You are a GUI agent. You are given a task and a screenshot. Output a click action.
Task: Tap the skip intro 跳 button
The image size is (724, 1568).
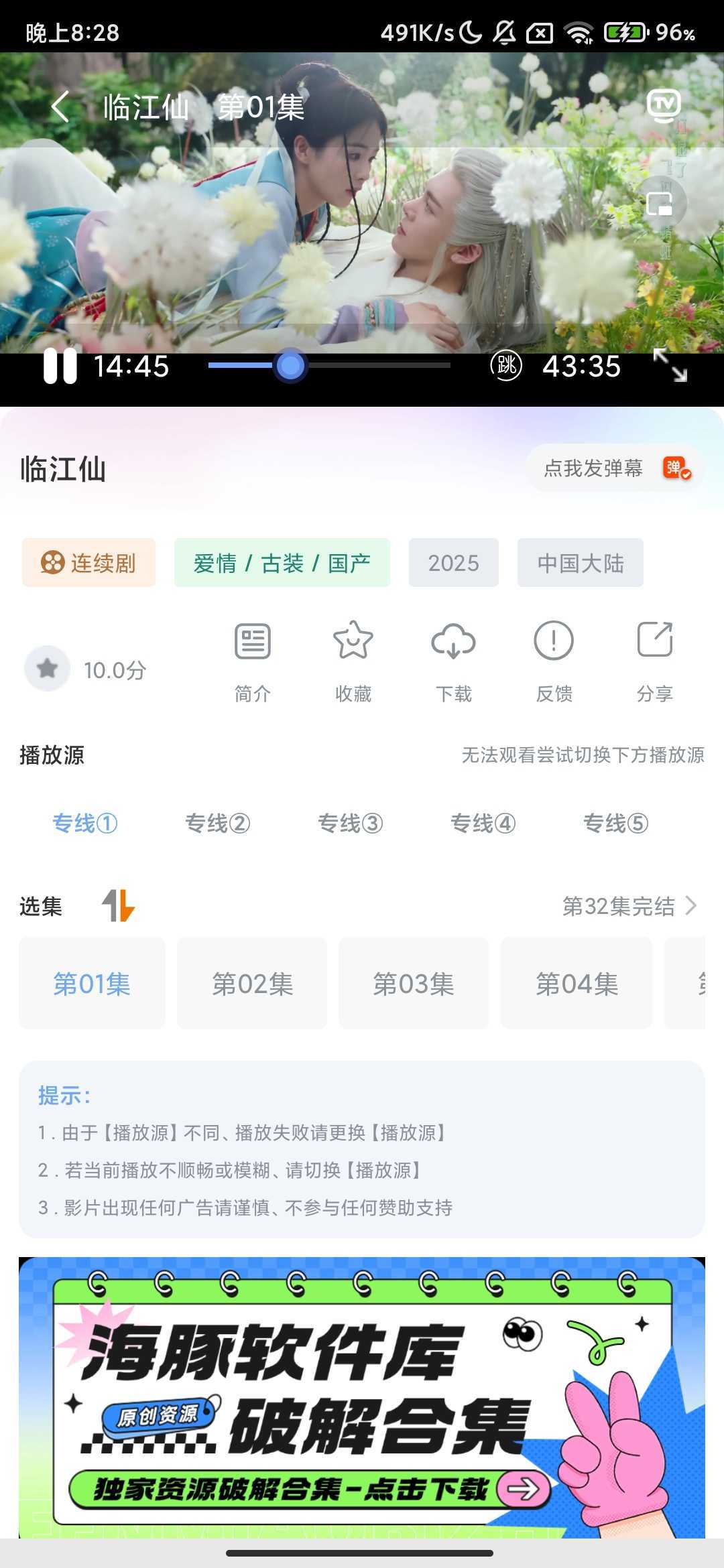[506, 366]
